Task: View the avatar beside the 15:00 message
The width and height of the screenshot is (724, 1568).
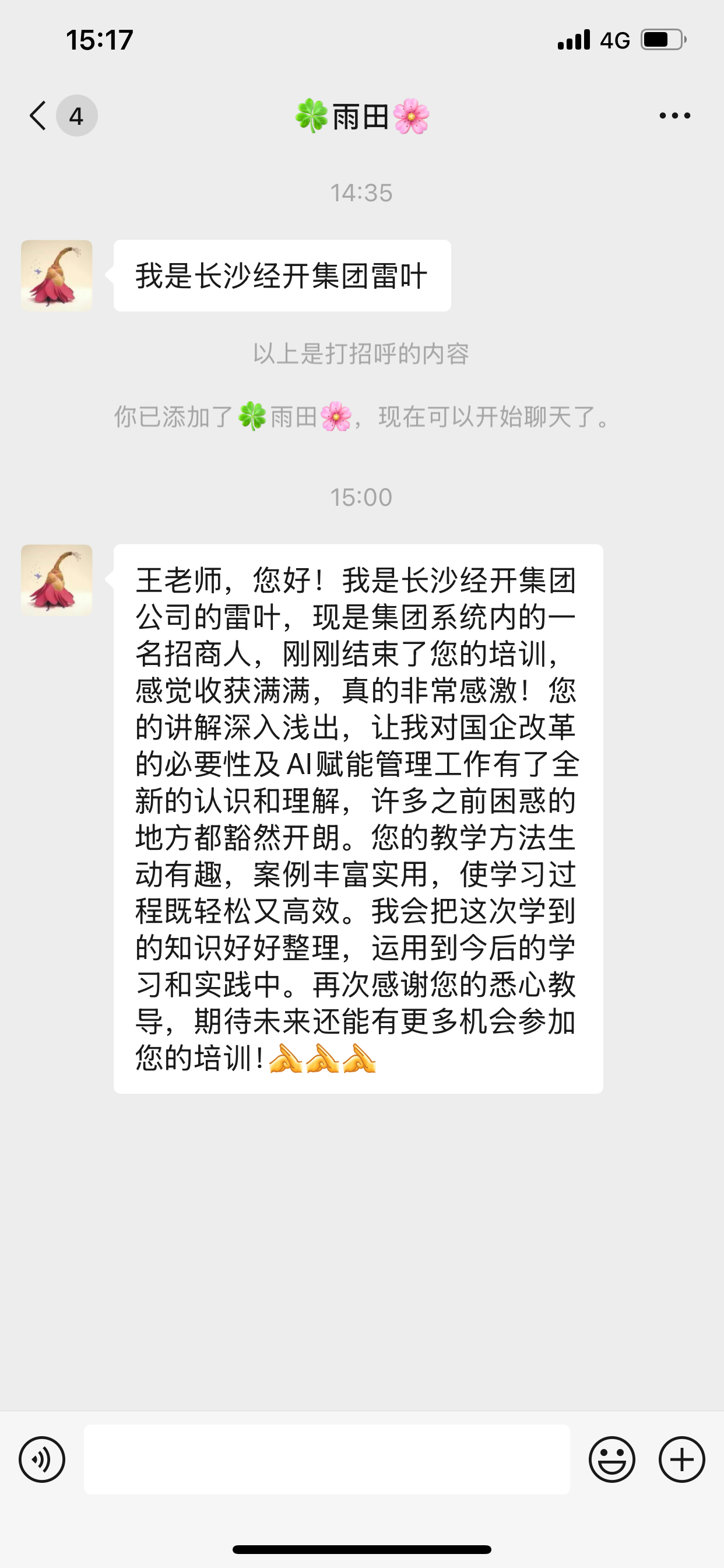Action: 57,580
